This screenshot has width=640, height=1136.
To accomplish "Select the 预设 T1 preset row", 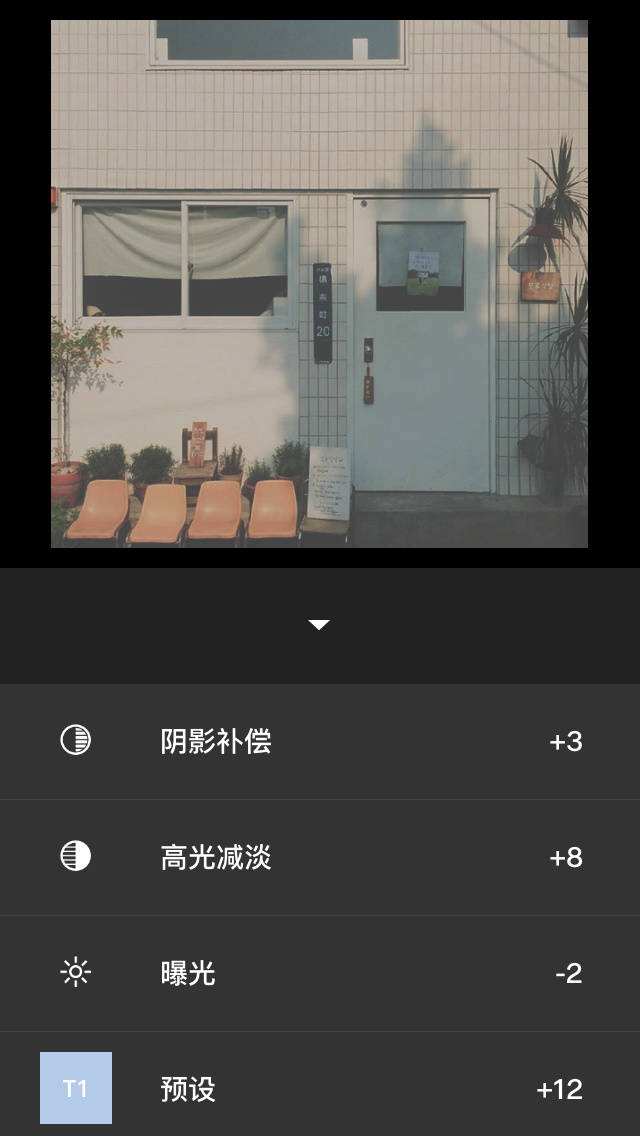I will (320, 1088).
